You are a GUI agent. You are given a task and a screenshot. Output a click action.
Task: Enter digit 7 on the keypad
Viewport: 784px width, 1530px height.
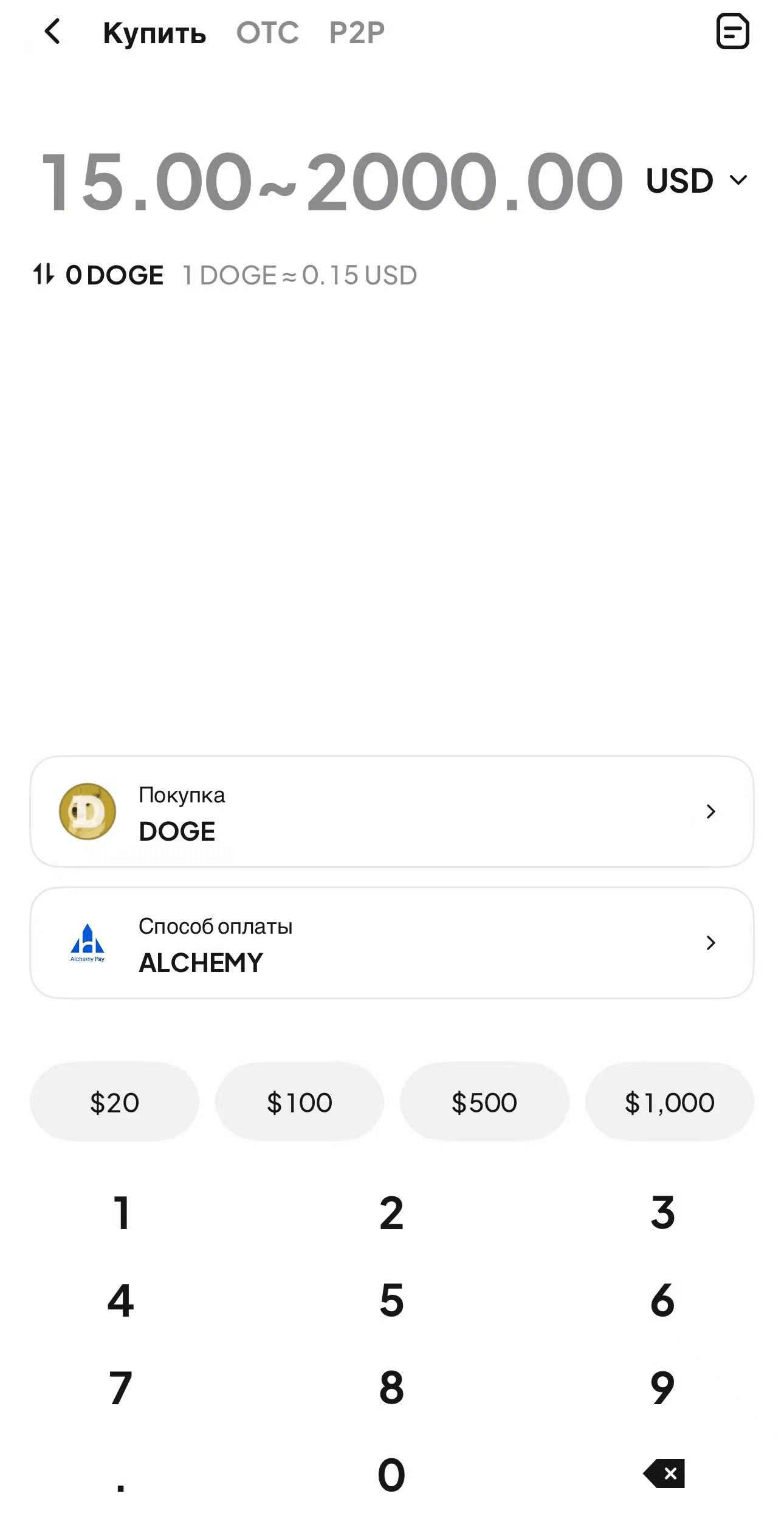click(120, 1388)
